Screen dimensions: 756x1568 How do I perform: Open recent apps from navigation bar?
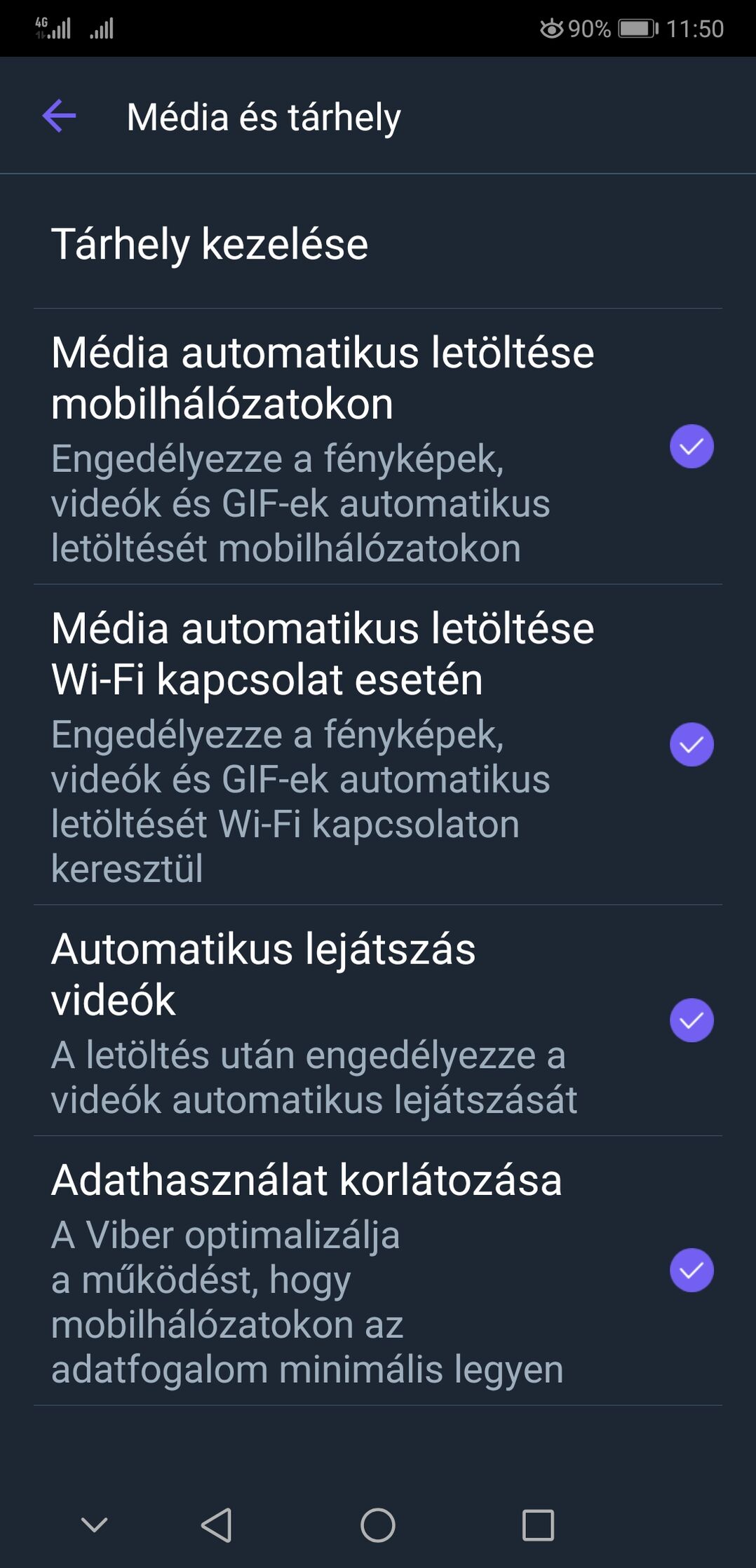pos(538,1525)
